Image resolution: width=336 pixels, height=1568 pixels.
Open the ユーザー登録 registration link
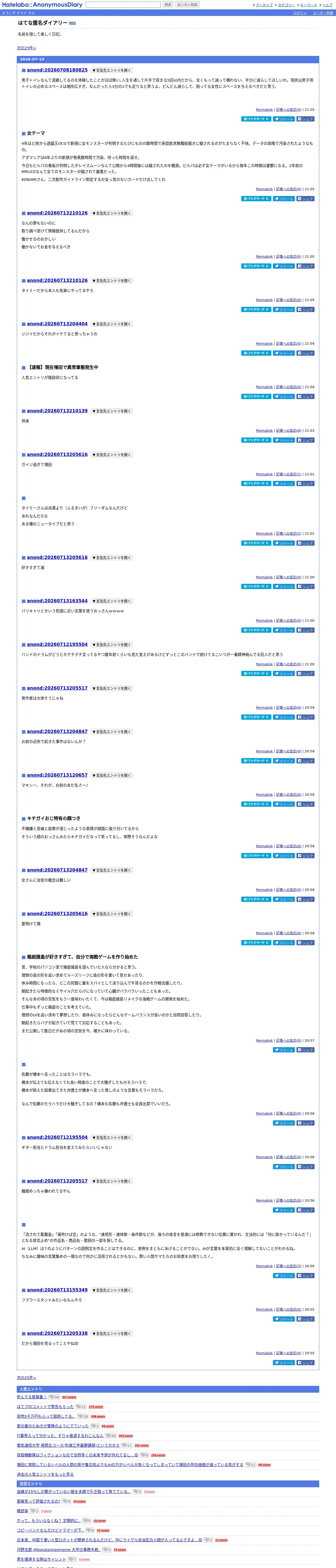(x=323, y=13)
